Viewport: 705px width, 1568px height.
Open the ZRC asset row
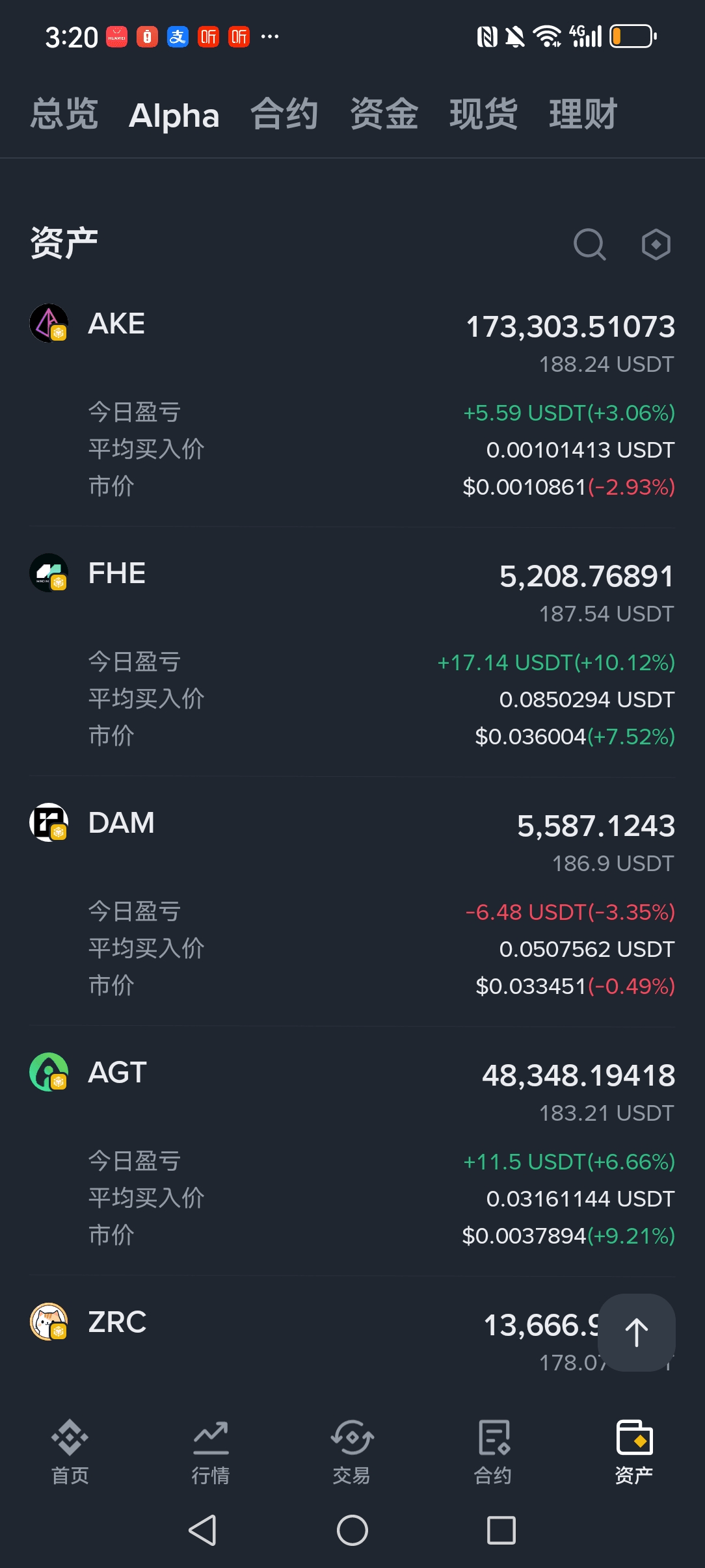click(x=117, y=1322)
